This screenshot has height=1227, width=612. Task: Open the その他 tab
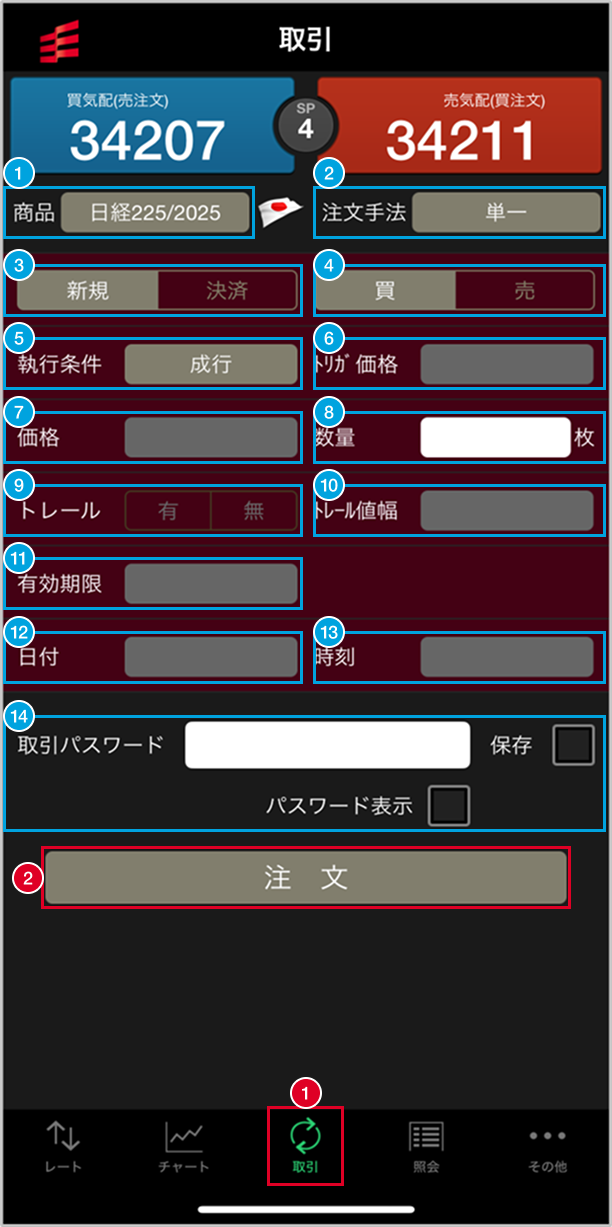[x=547, y=1147]
